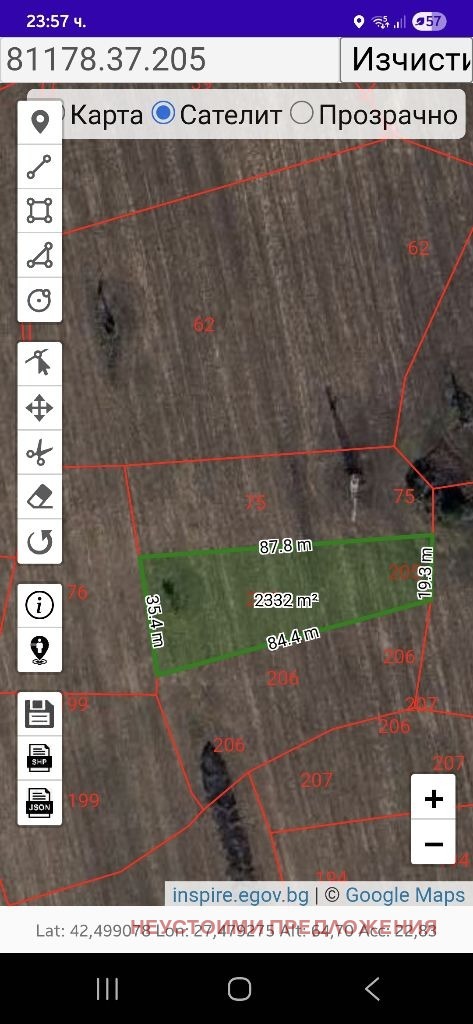473x1024 pixels.
Task: Open the parcel info button
Action: (x=40, y=606)
